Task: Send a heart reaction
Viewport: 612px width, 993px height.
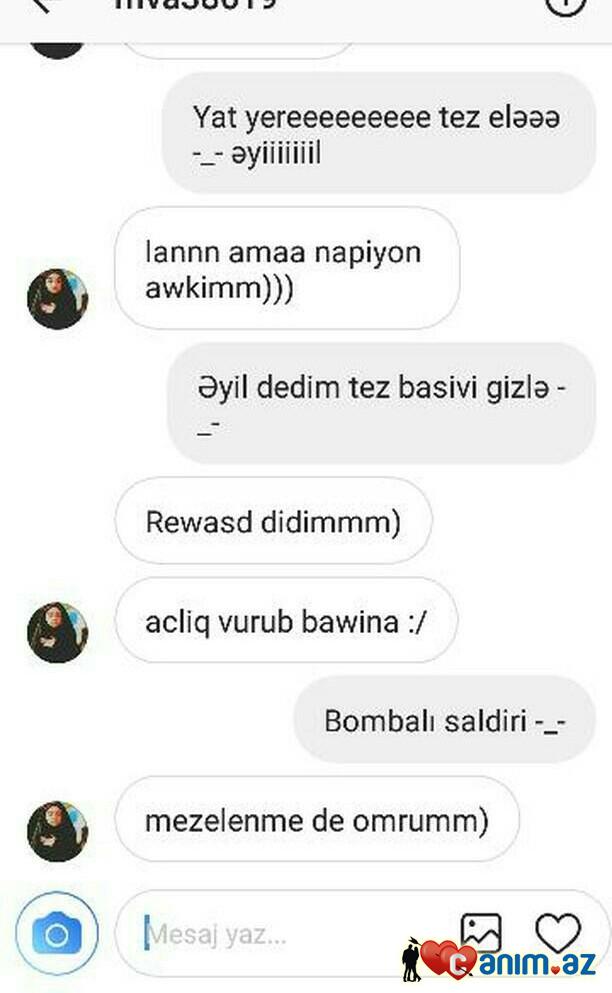Action: coord(557,933)
